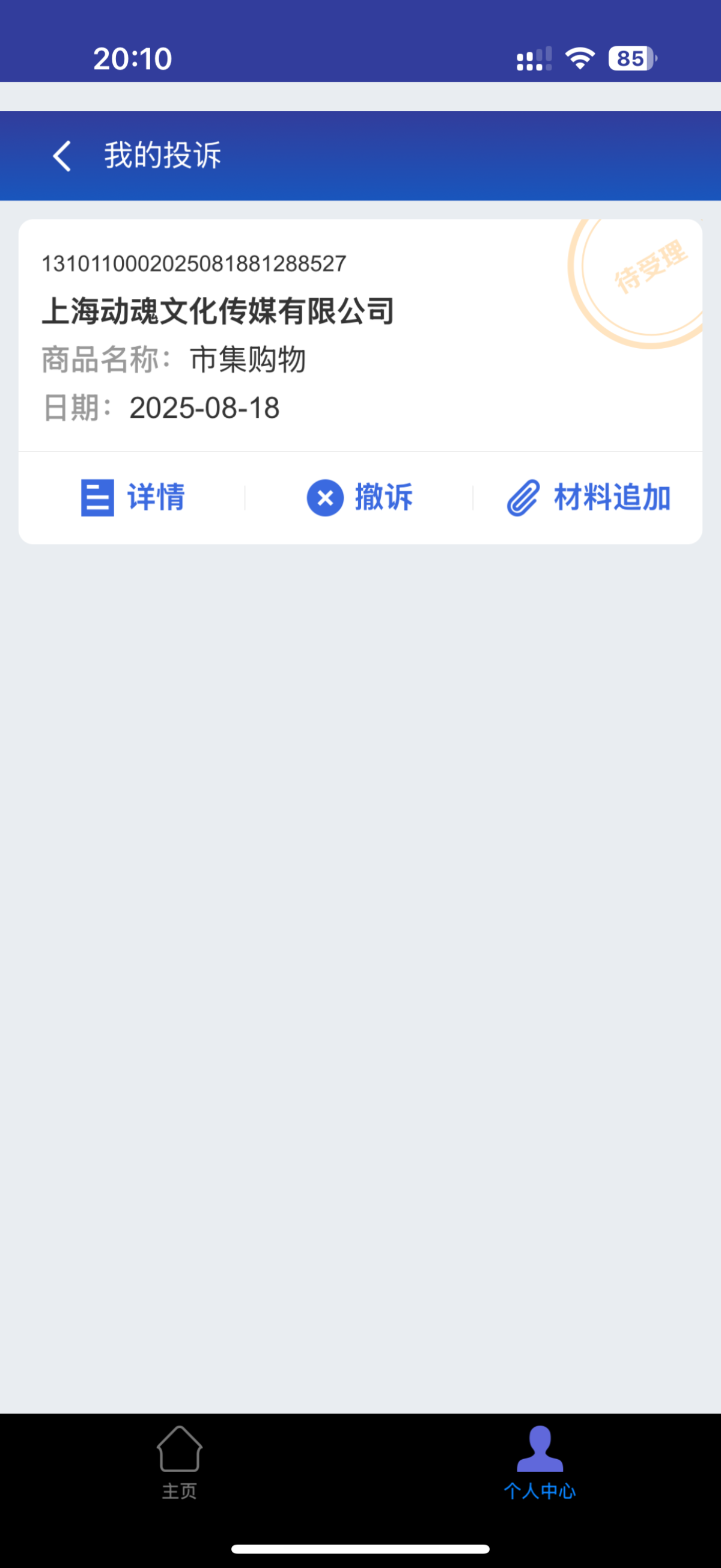
Task: Switch to the 主页 tab
Action: point(180,1462)
